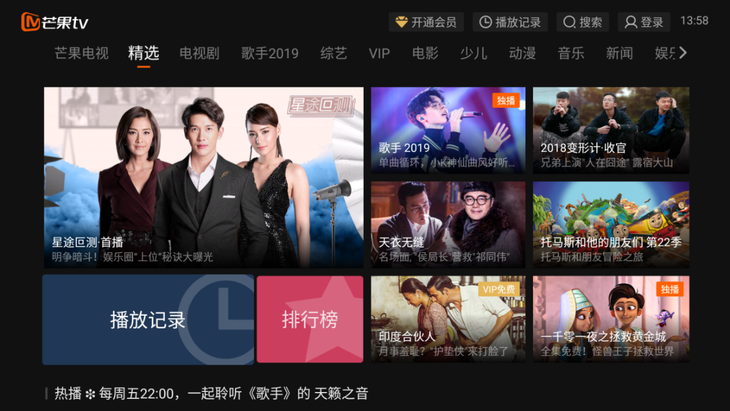Select the 歌手2019 tab

pos(269,53)
